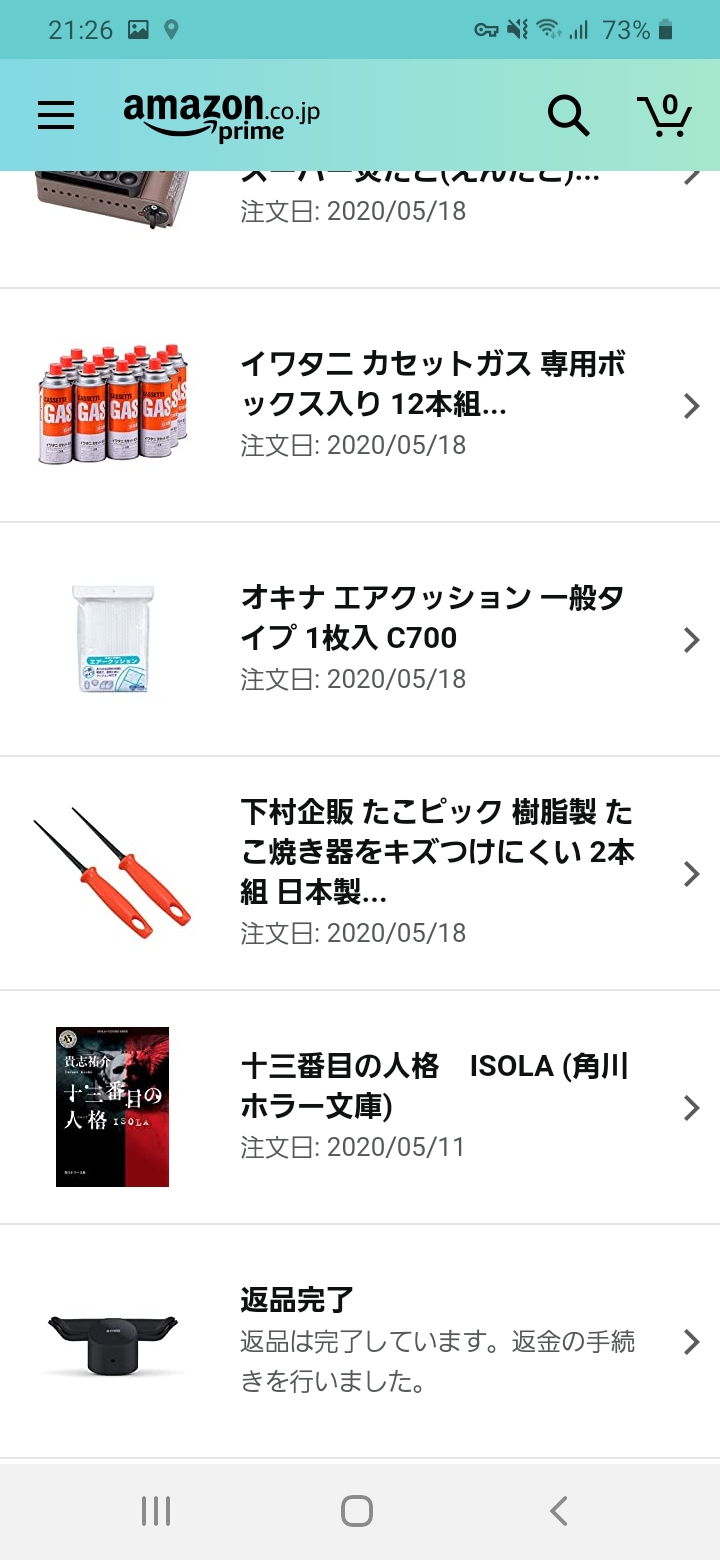Viewport: 720px width, 1560px height.
Task: Select the 十三番目の人格 ISOLA book order
Action: click(x=360, y=1107)
